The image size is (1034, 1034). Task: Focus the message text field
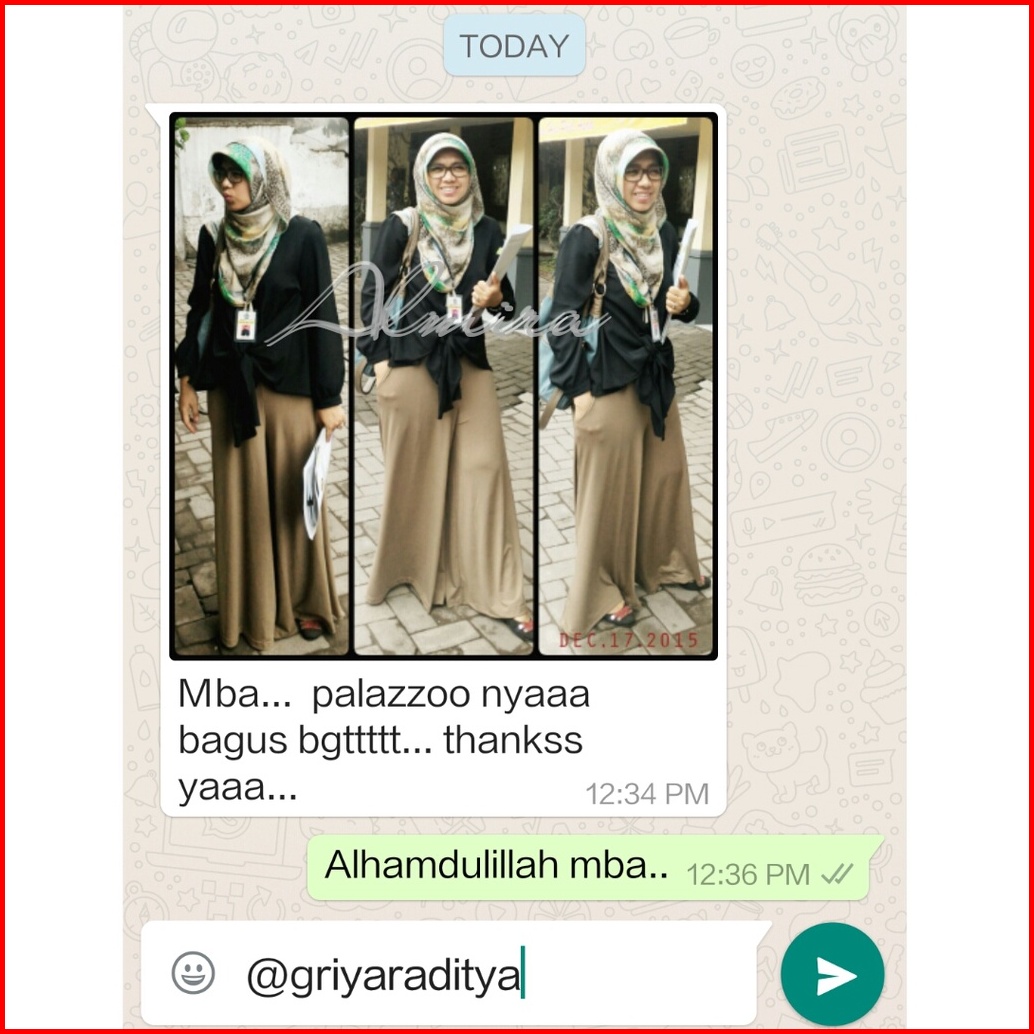coord(480,975)
